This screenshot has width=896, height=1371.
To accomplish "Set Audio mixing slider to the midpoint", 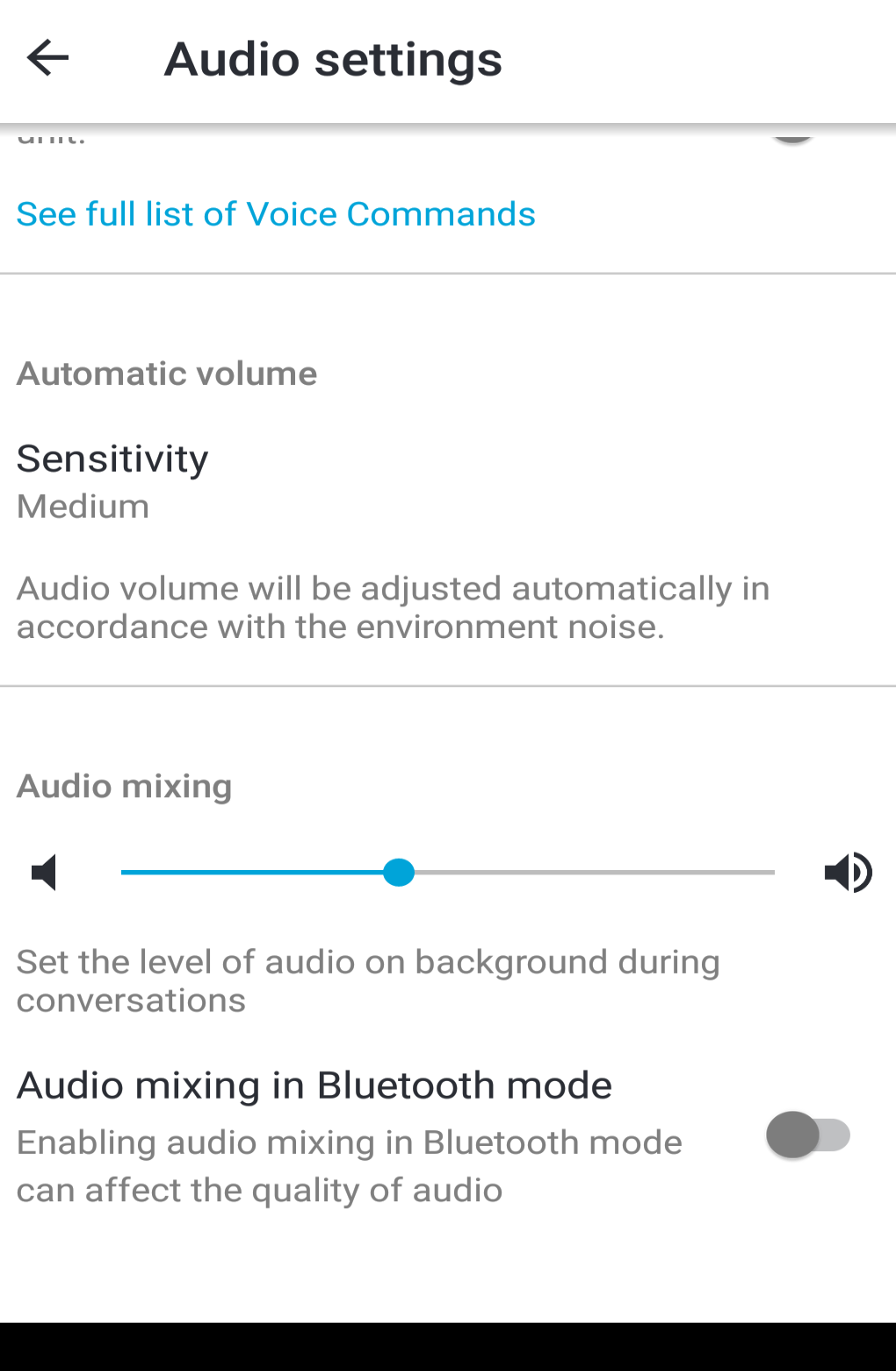I will (x=448, y=873).
